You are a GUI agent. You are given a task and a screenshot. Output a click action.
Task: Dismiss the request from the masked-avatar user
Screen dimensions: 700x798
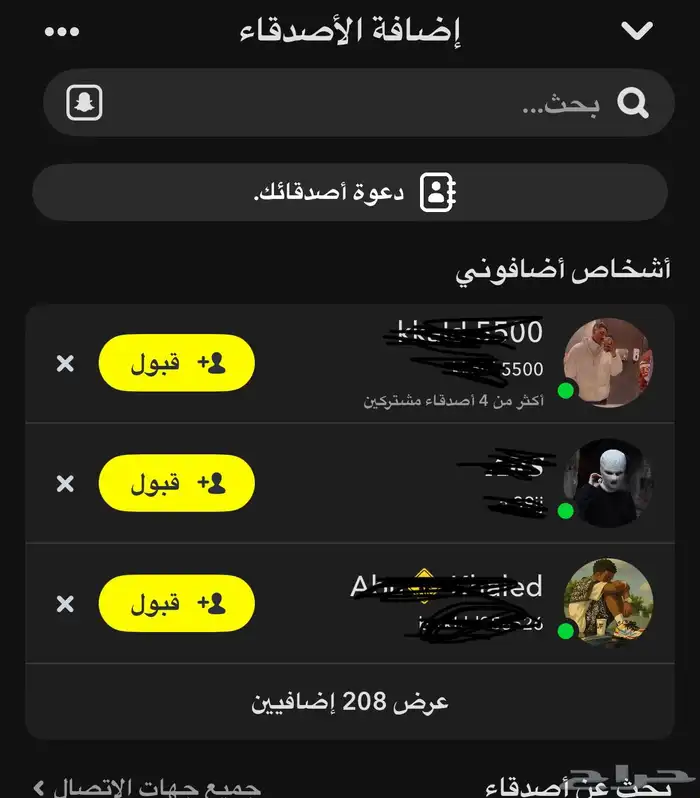65,483
